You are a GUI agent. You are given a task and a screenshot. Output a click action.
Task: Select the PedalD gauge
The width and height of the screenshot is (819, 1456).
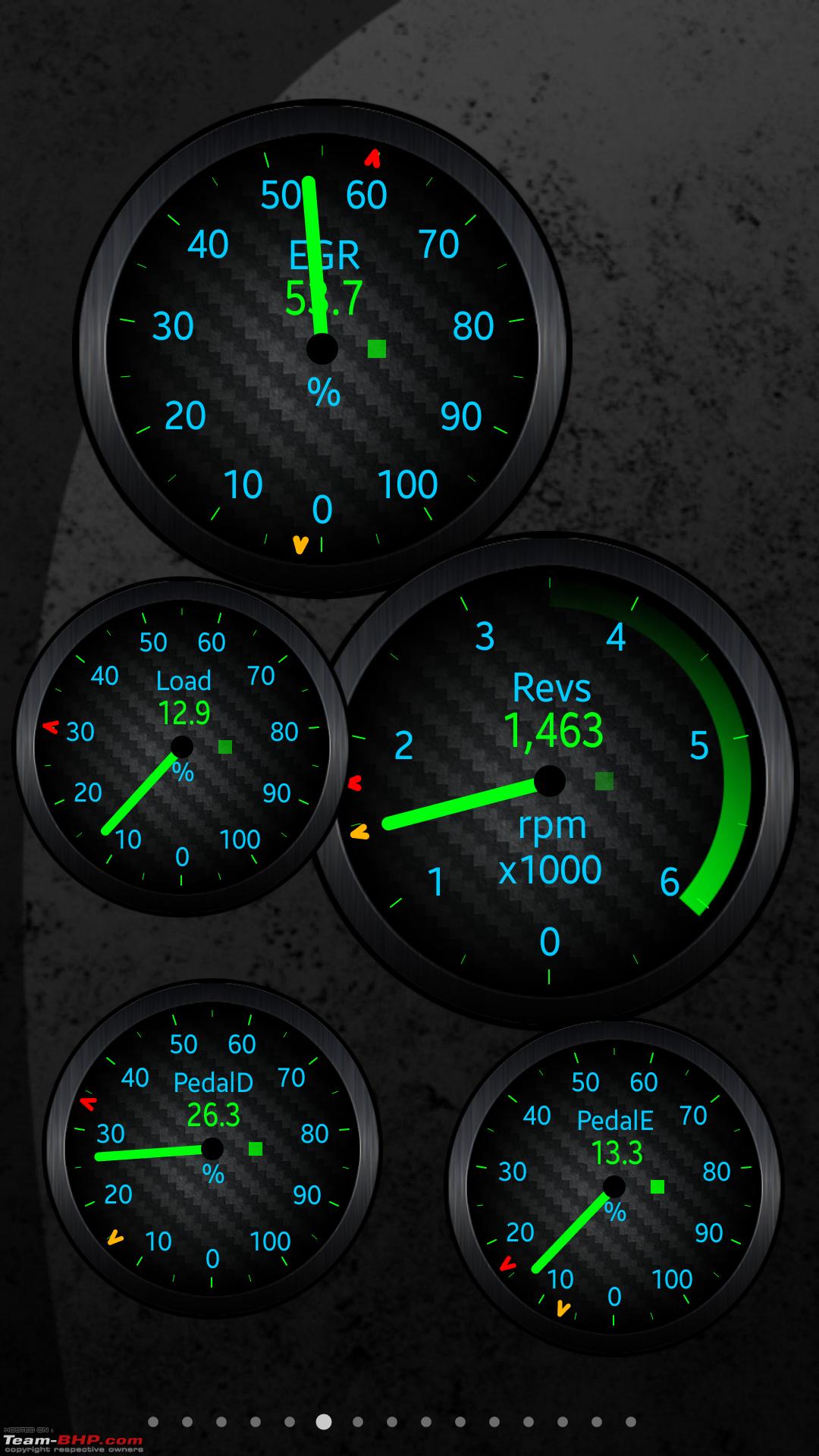coord(212,1149)
